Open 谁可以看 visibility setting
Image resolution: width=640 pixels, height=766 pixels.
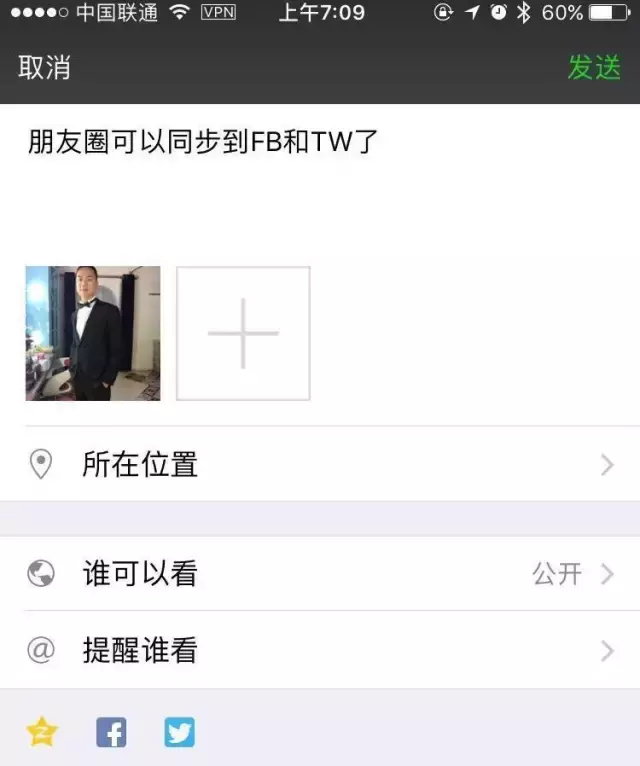pyautogui.click(x=320, y=573)
